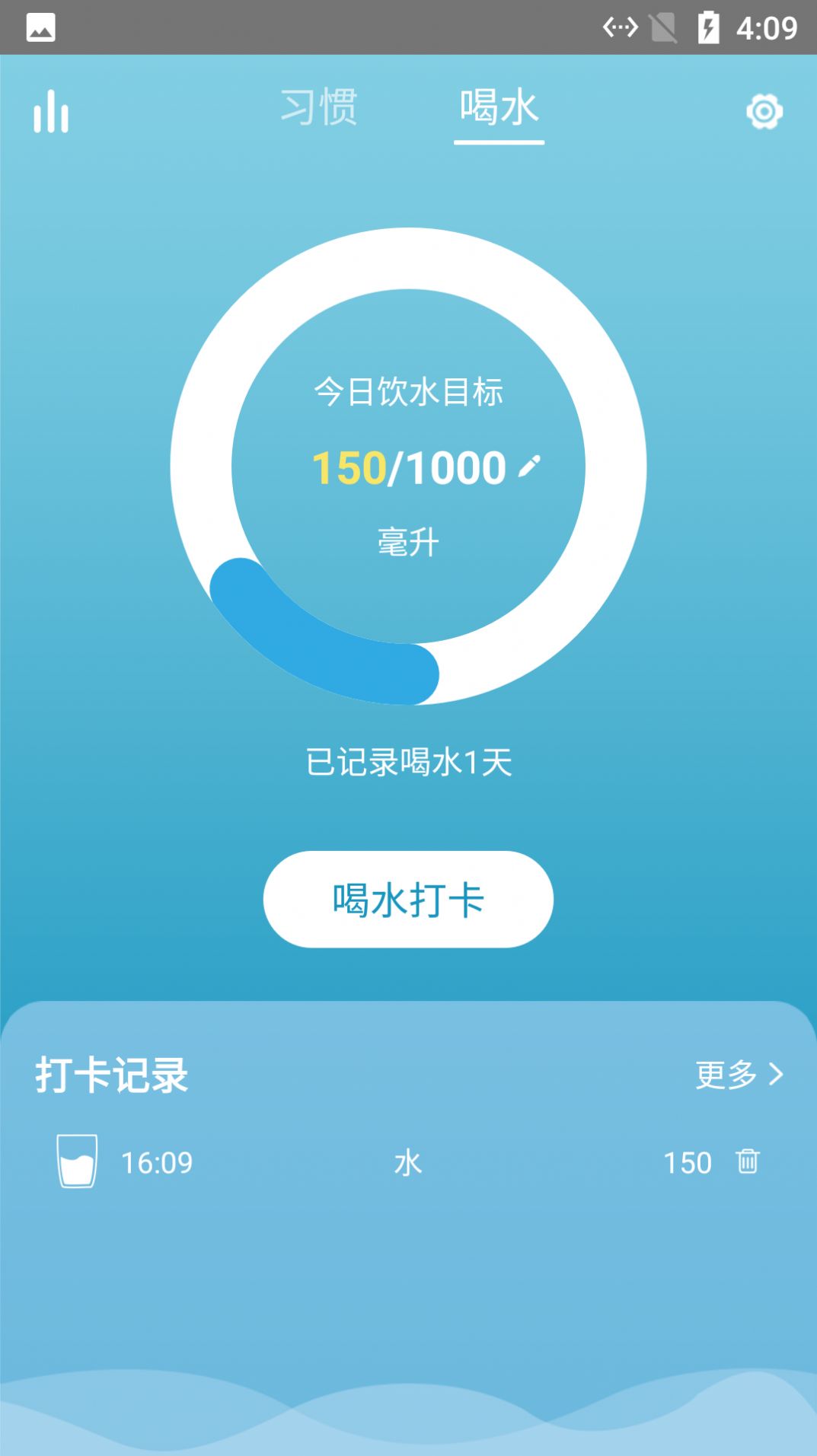Open the settings gear icon
817x1456 pixels.
click(765, 111)
